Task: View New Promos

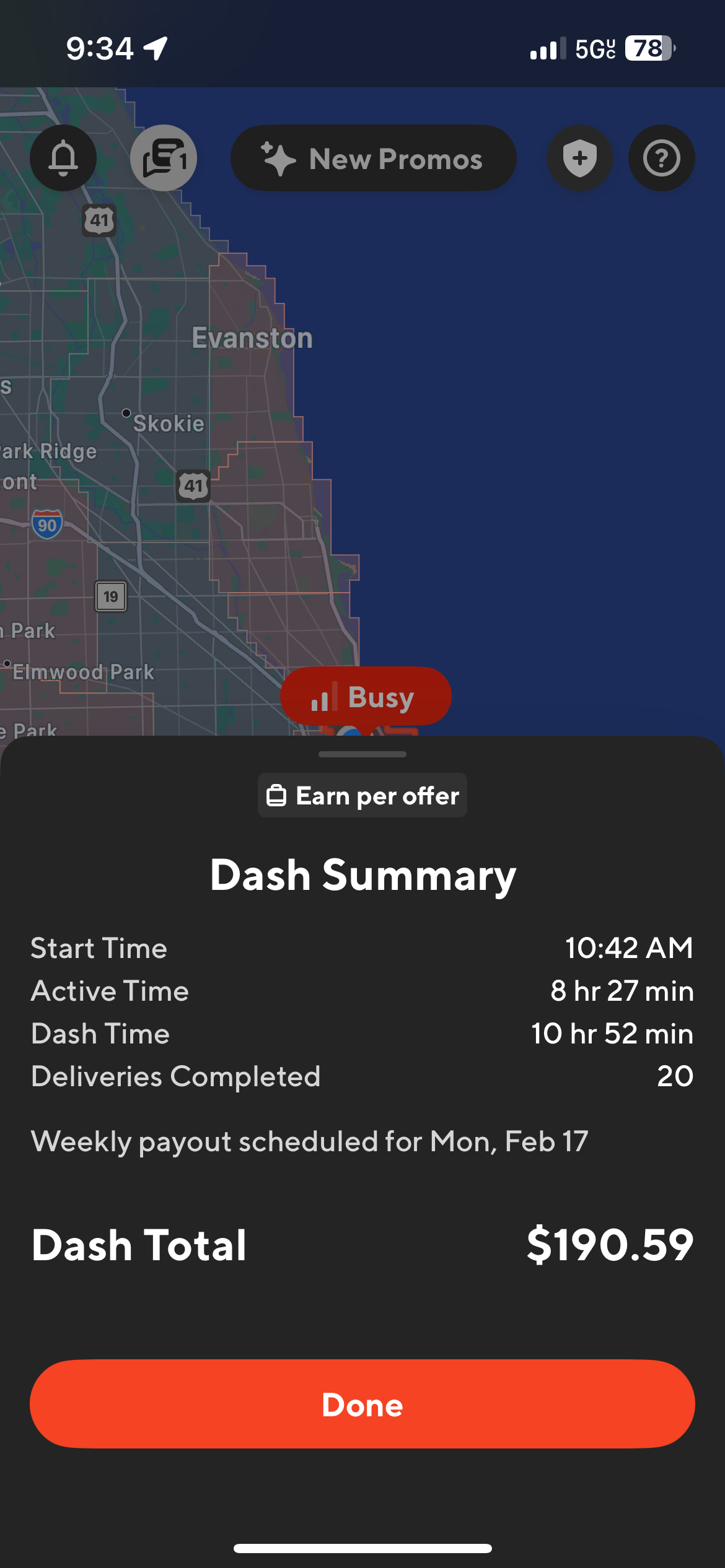Action: 374,158
